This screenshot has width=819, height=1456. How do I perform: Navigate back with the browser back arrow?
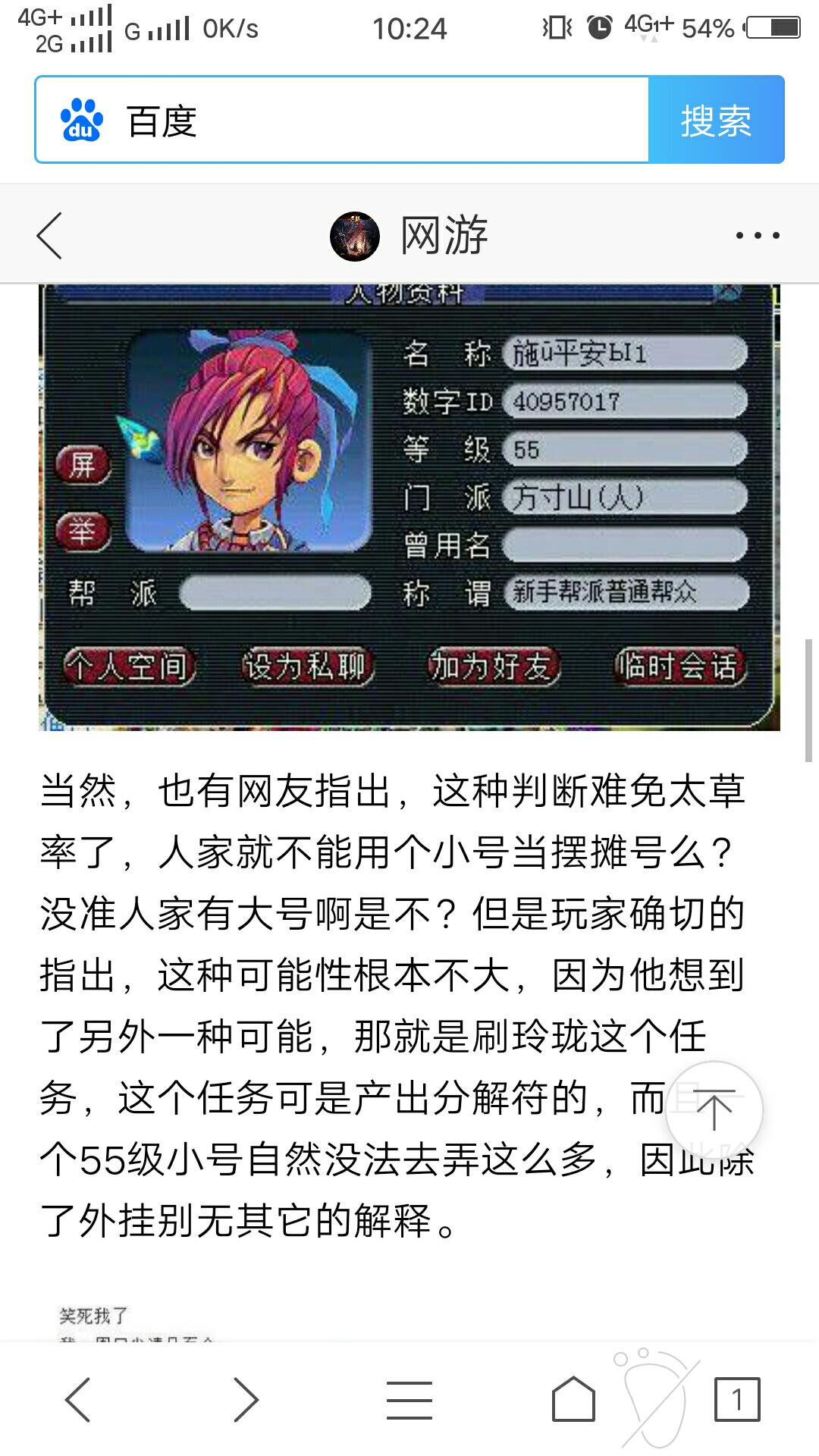(78, 1398)
